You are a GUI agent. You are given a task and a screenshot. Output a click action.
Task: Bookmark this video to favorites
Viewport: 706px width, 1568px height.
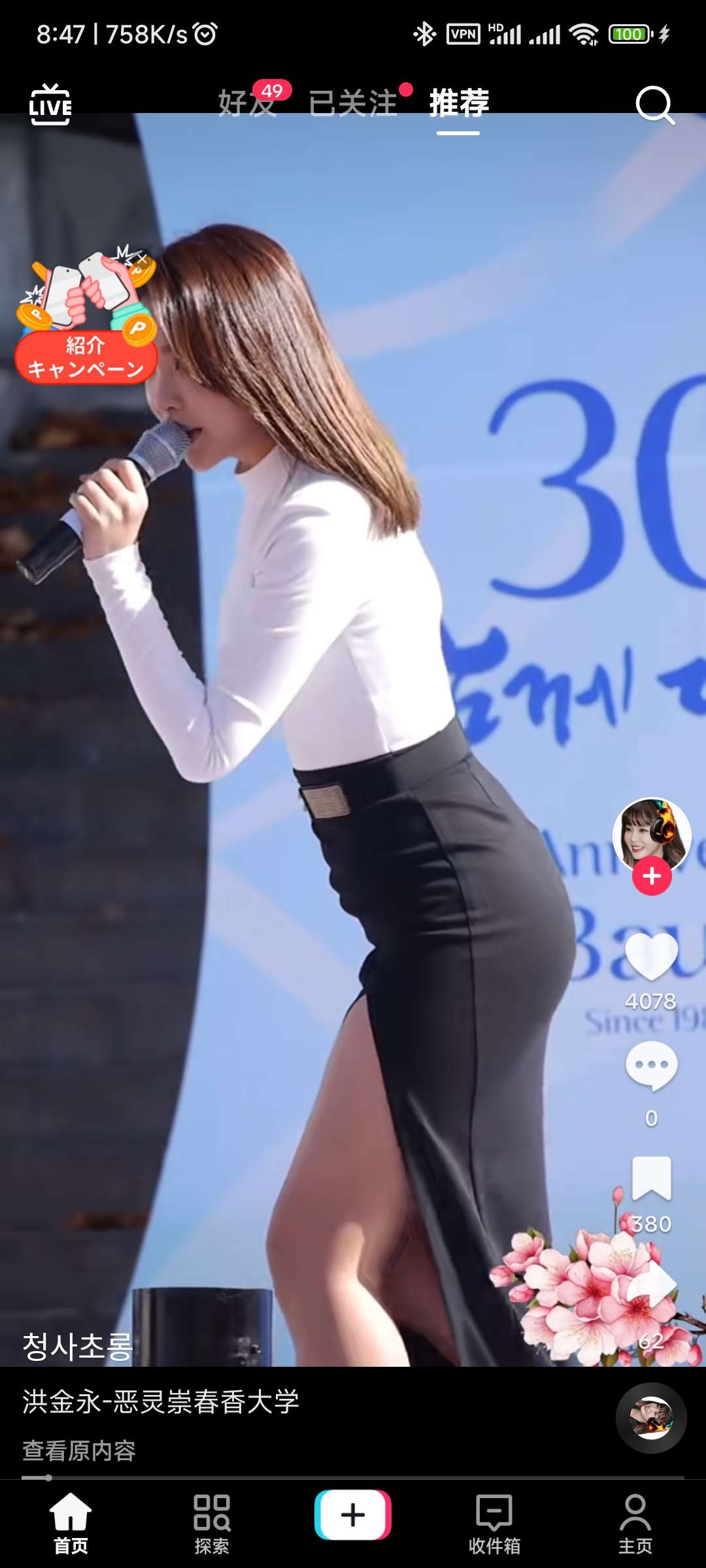point(651,1178)
